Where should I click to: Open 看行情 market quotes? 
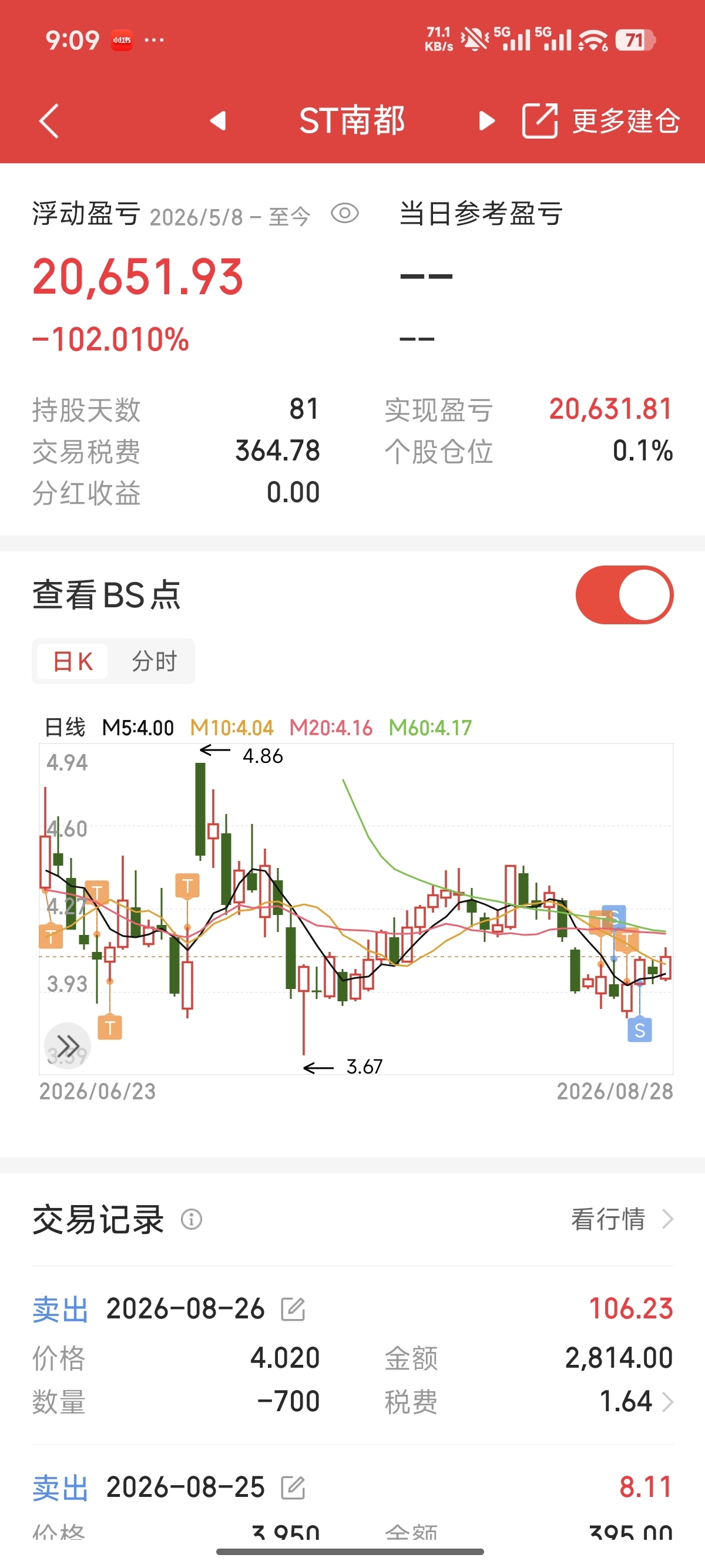tap(622, 1219)
